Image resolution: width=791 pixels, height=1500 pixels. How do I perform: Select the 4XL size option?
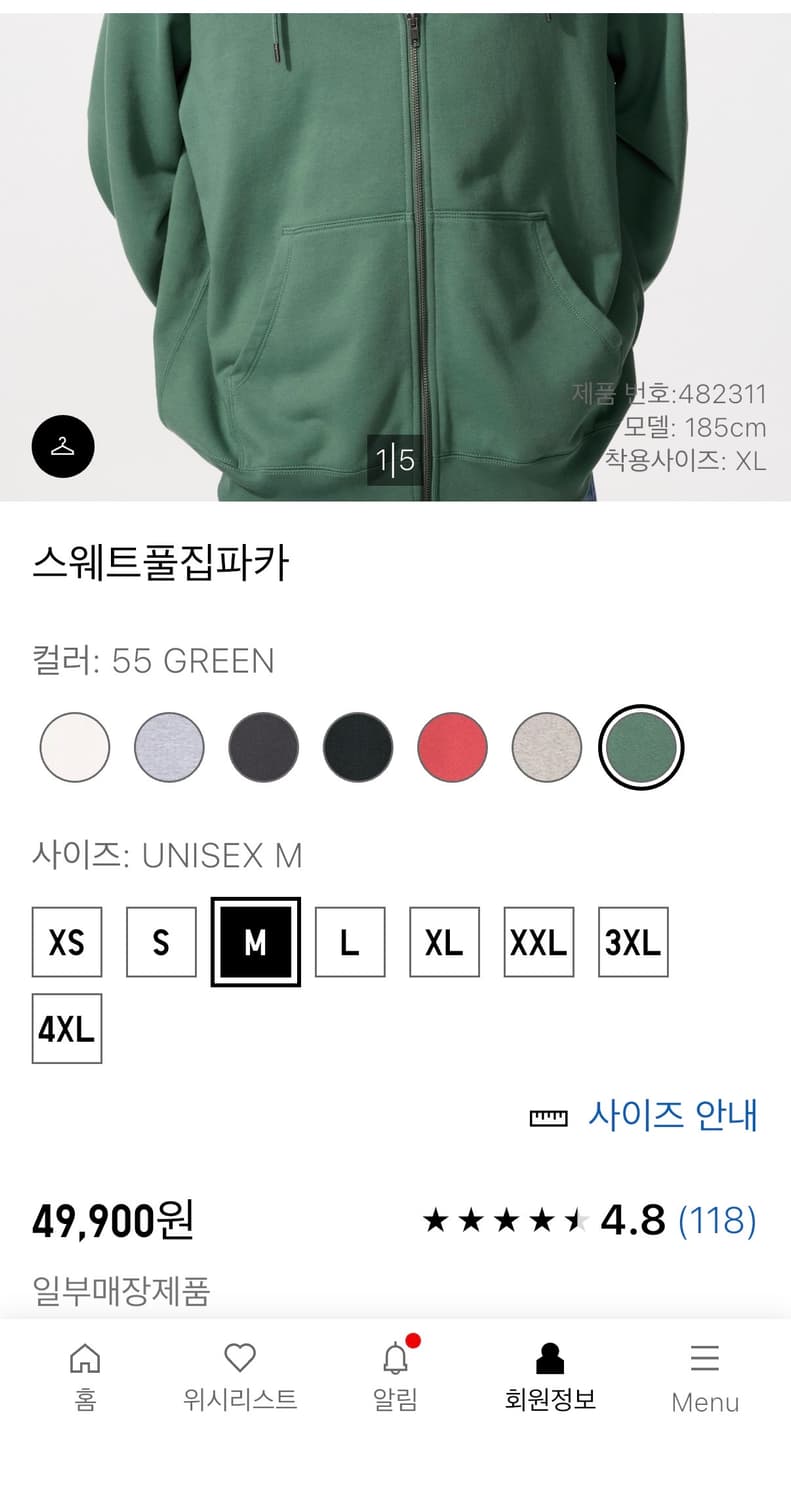[x=67, y=1027]
